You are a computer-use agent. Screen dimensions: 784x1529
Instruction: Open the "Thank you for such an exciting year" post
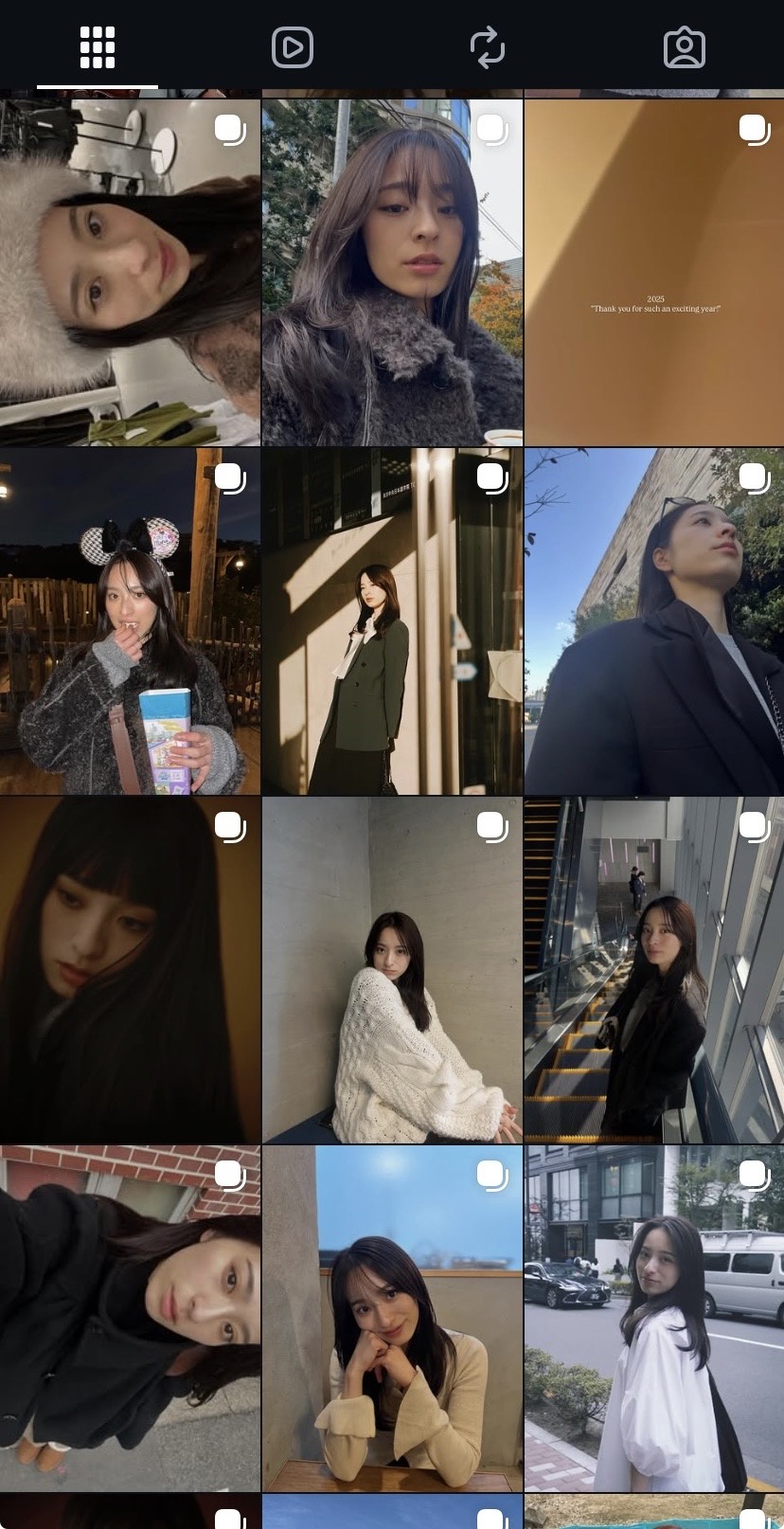coord(654,273)
